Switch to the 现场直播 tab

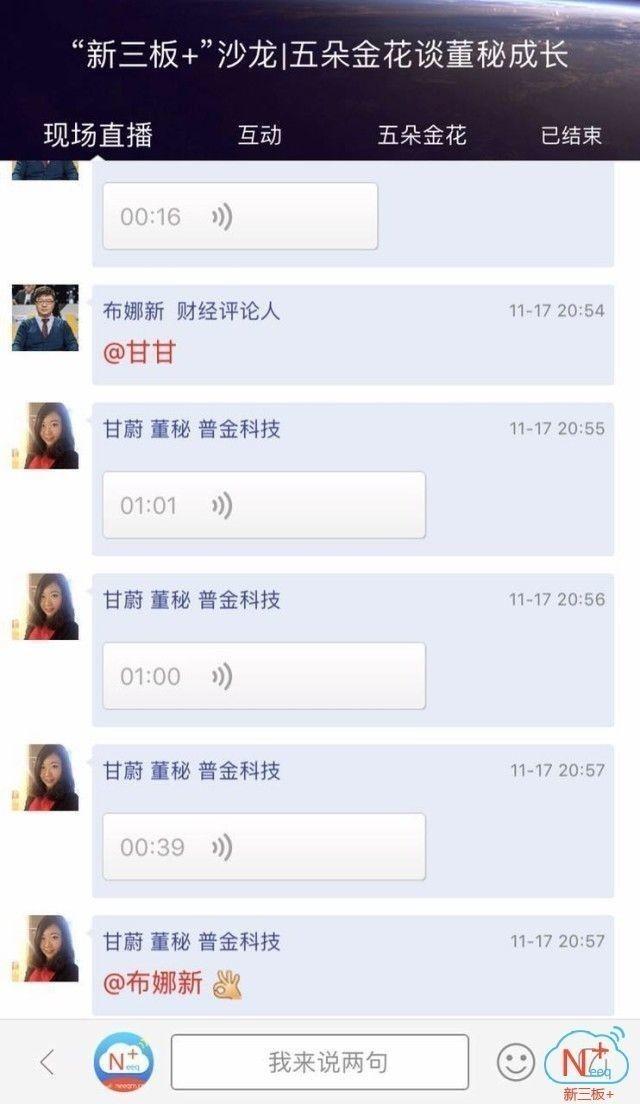pos(98,136)
